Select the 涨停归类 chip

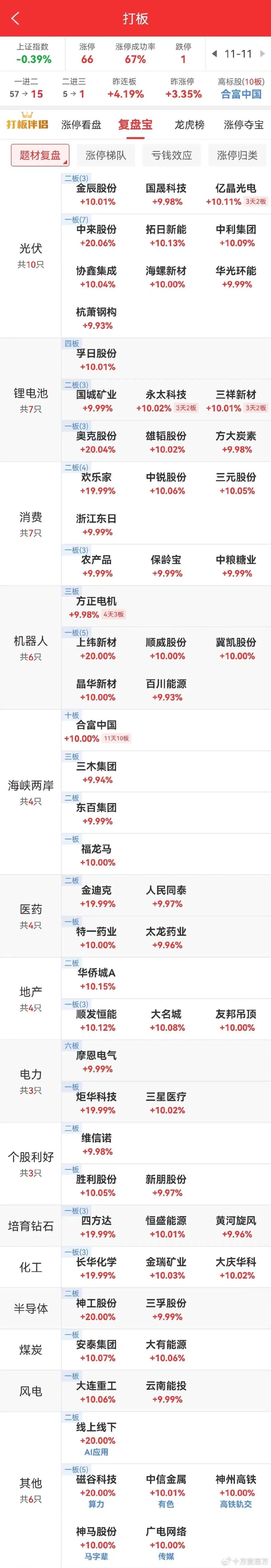click(237, 155)
